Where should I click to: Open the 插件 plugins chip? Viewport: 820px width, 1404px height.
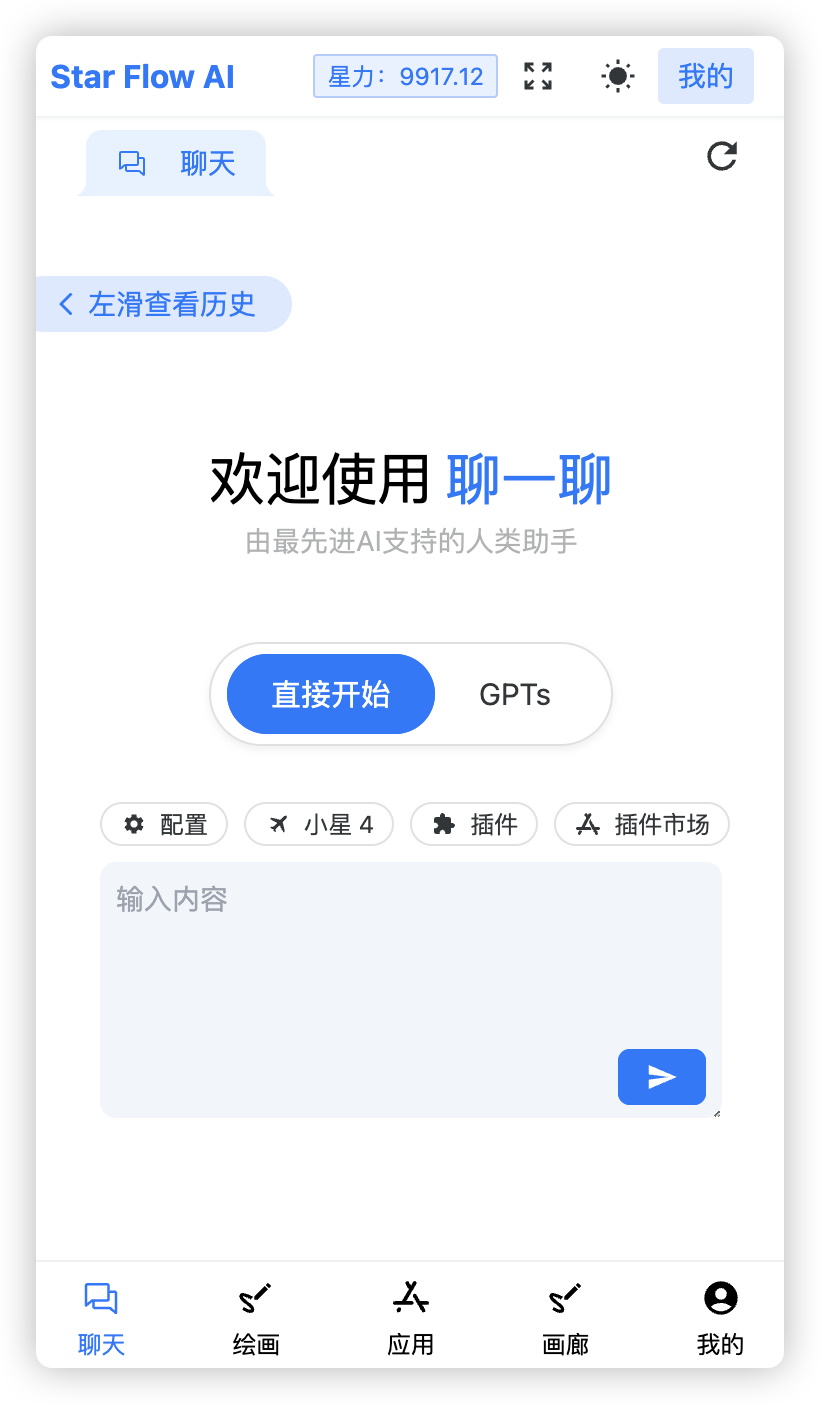[474, 824]
